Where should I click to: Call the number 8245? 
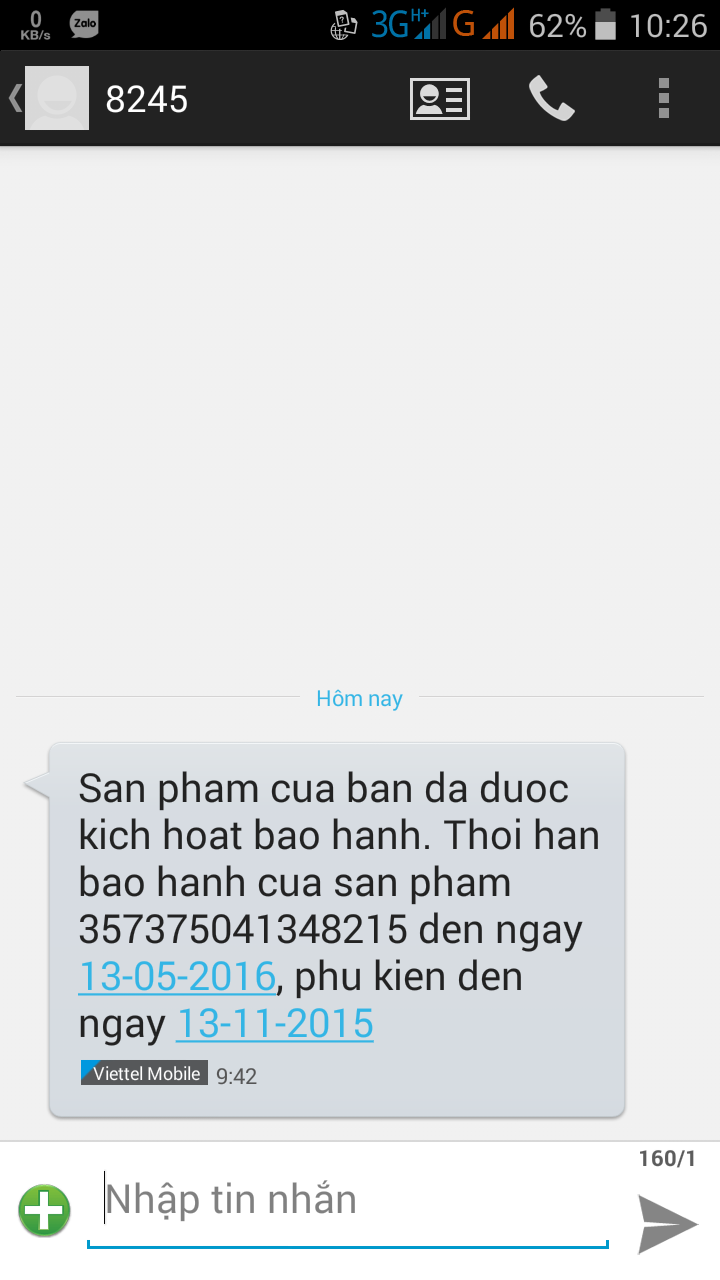[x=551, y=99]
